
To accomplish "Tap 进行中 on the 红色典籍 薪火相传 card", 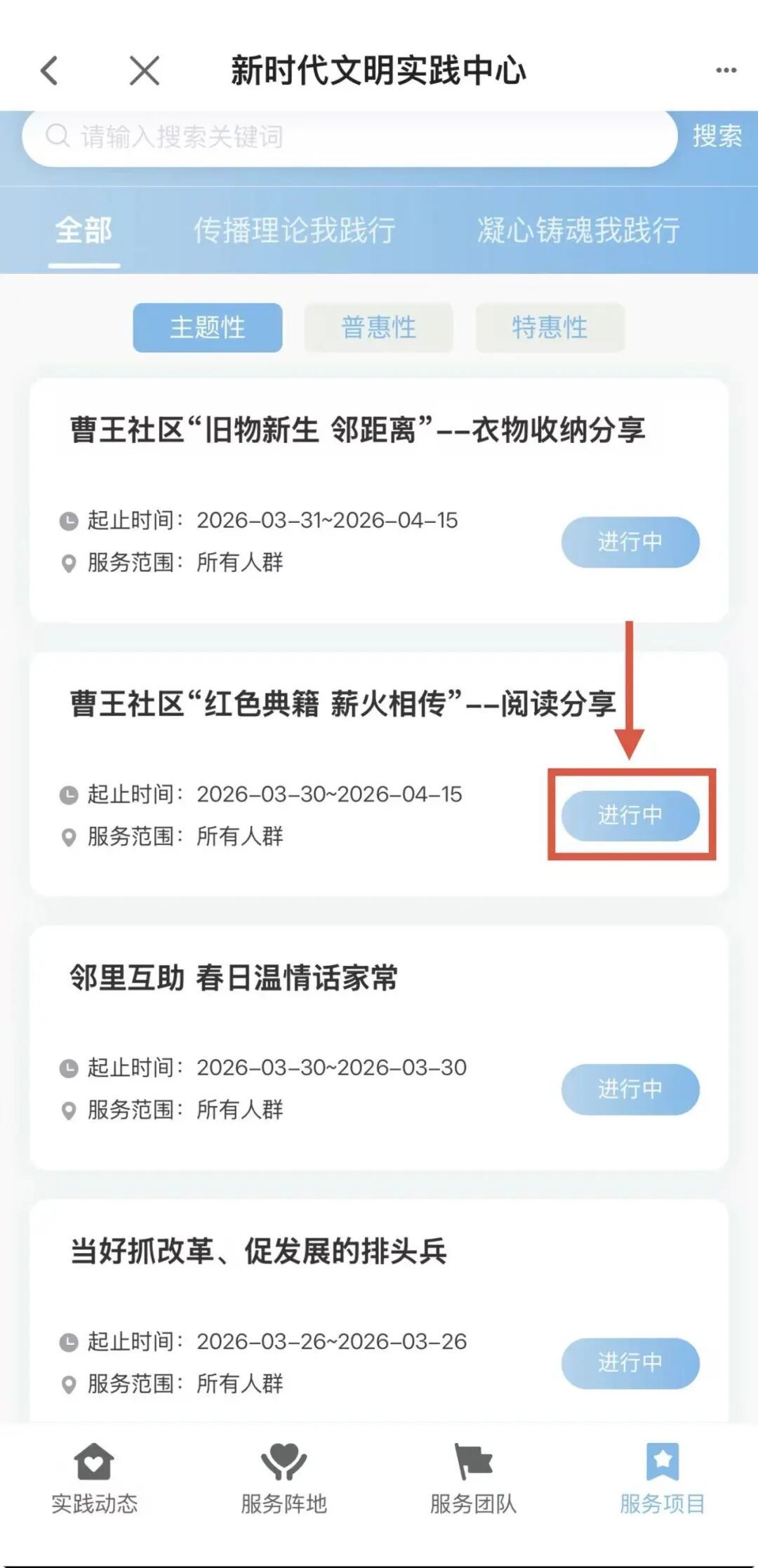I will pyautogui.click(x=630, y=816).
